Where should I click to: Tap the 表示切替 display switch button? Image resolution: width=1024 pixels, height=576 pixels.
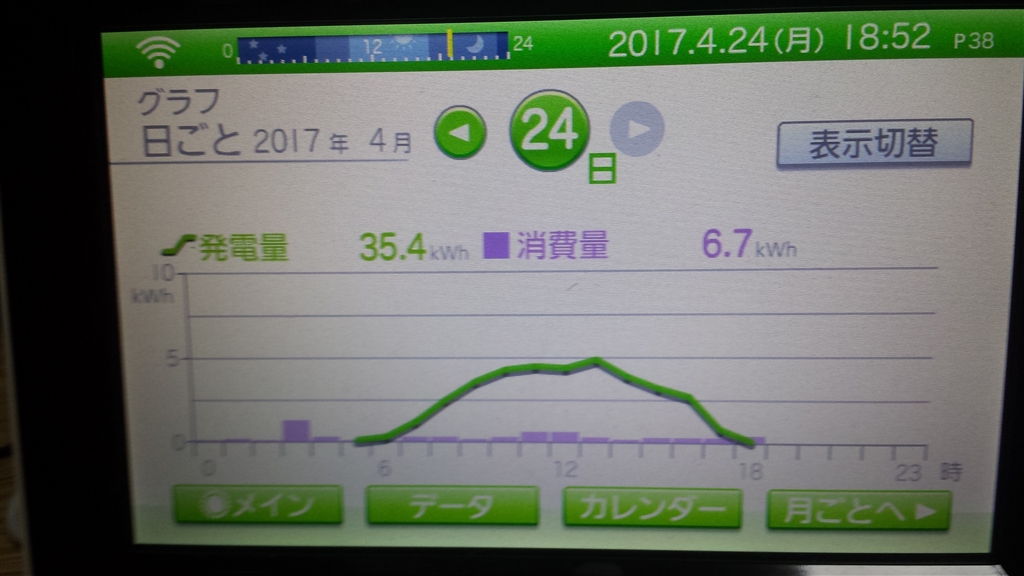(x=874, y=143)
